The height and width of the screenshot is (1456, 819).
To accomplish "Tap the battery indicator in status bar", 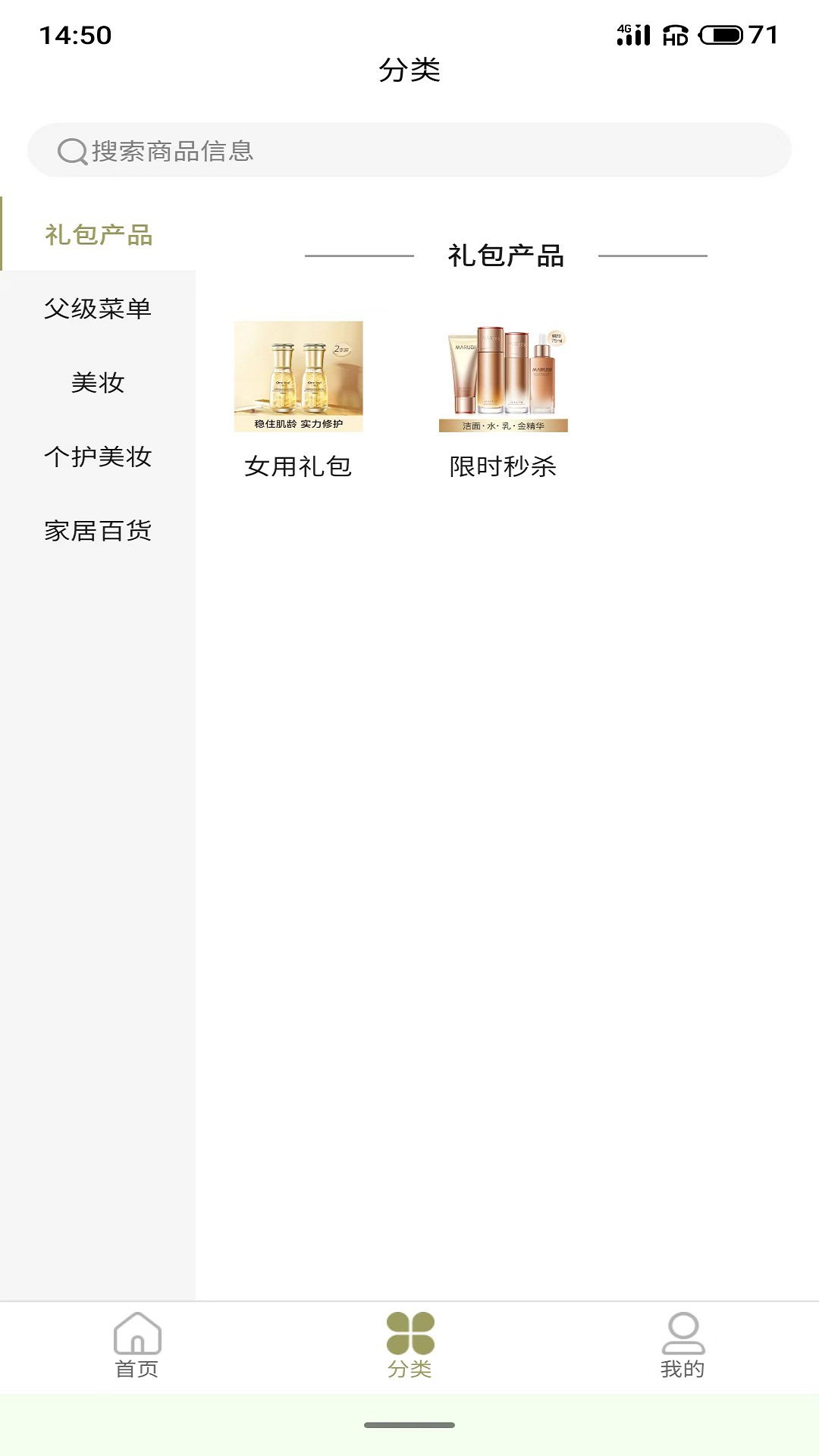I will point(720,33).
